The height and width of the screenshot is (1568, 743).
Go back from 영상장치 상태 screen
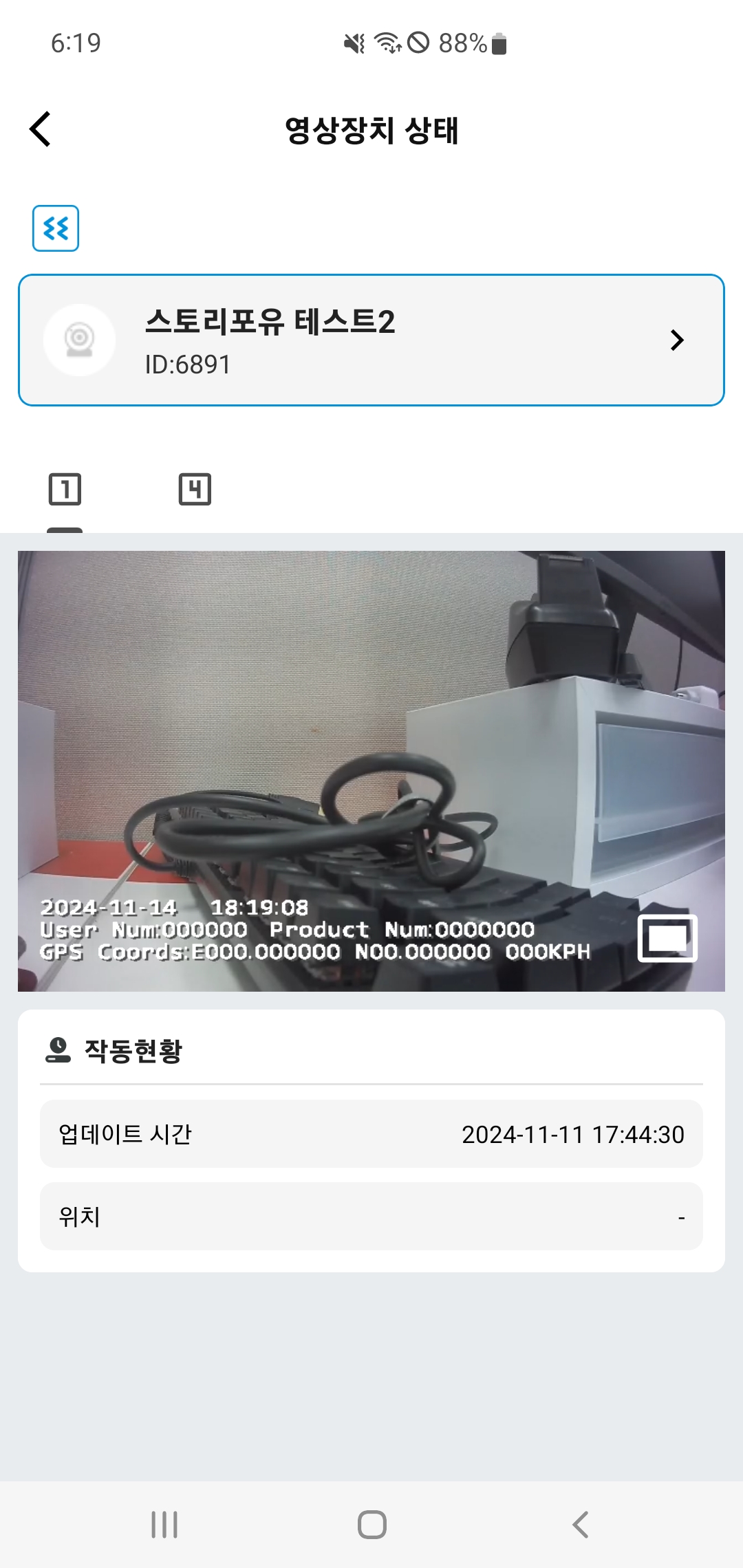[x=41, y=129]
